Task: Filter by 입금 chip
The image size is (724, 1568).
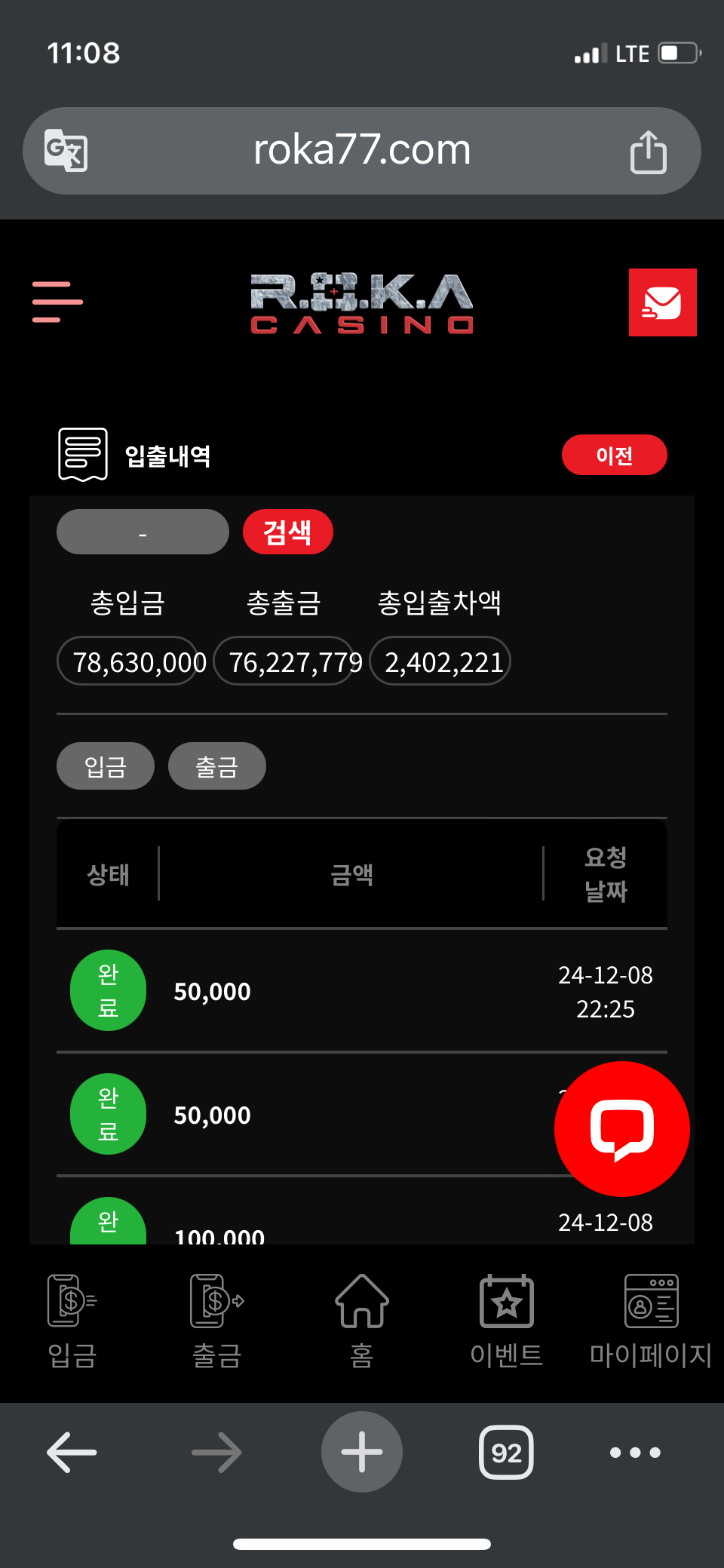Action: coord(106,766)
